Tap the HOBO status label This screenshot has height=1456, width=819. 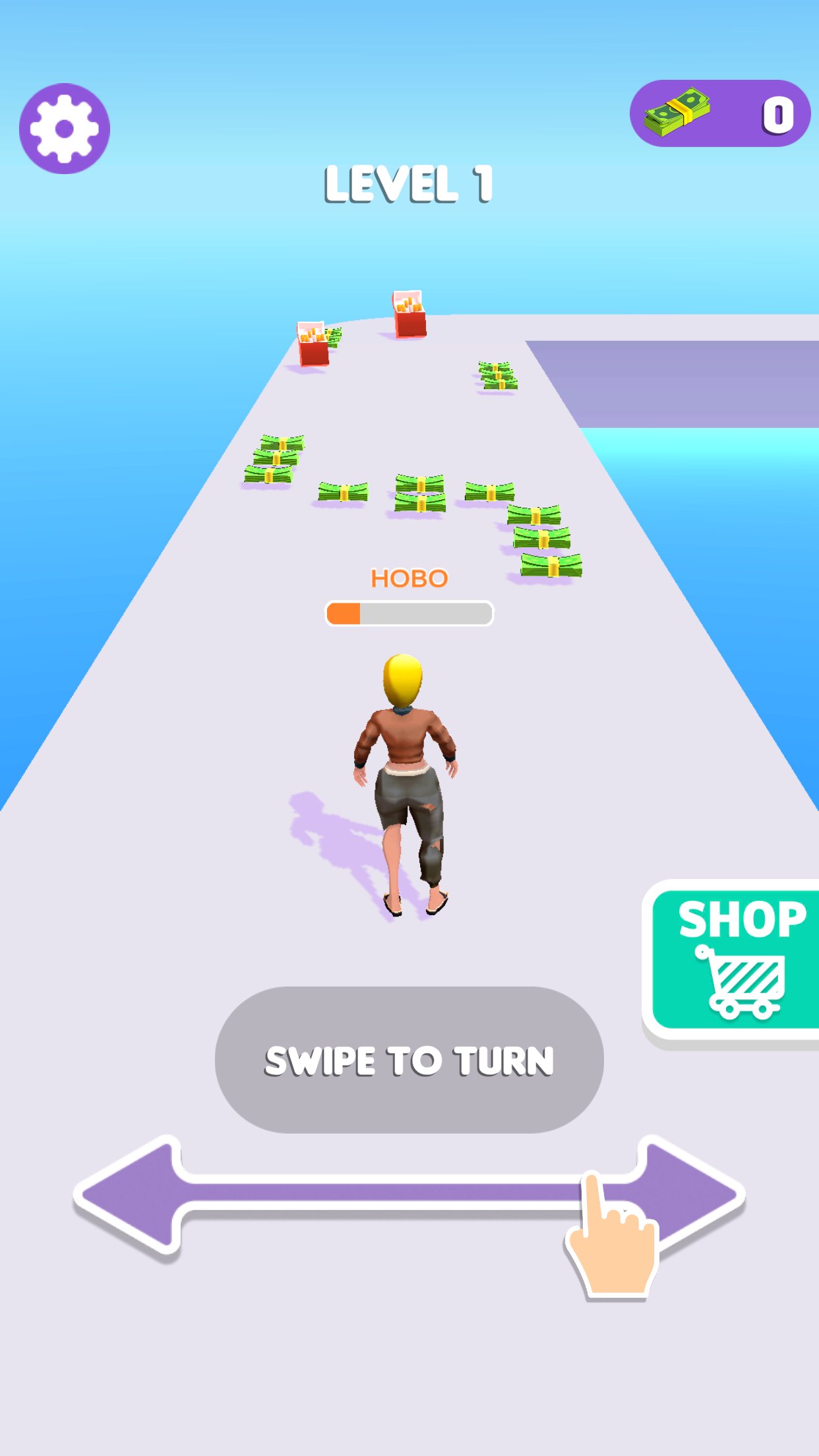[x=409, y=578]
